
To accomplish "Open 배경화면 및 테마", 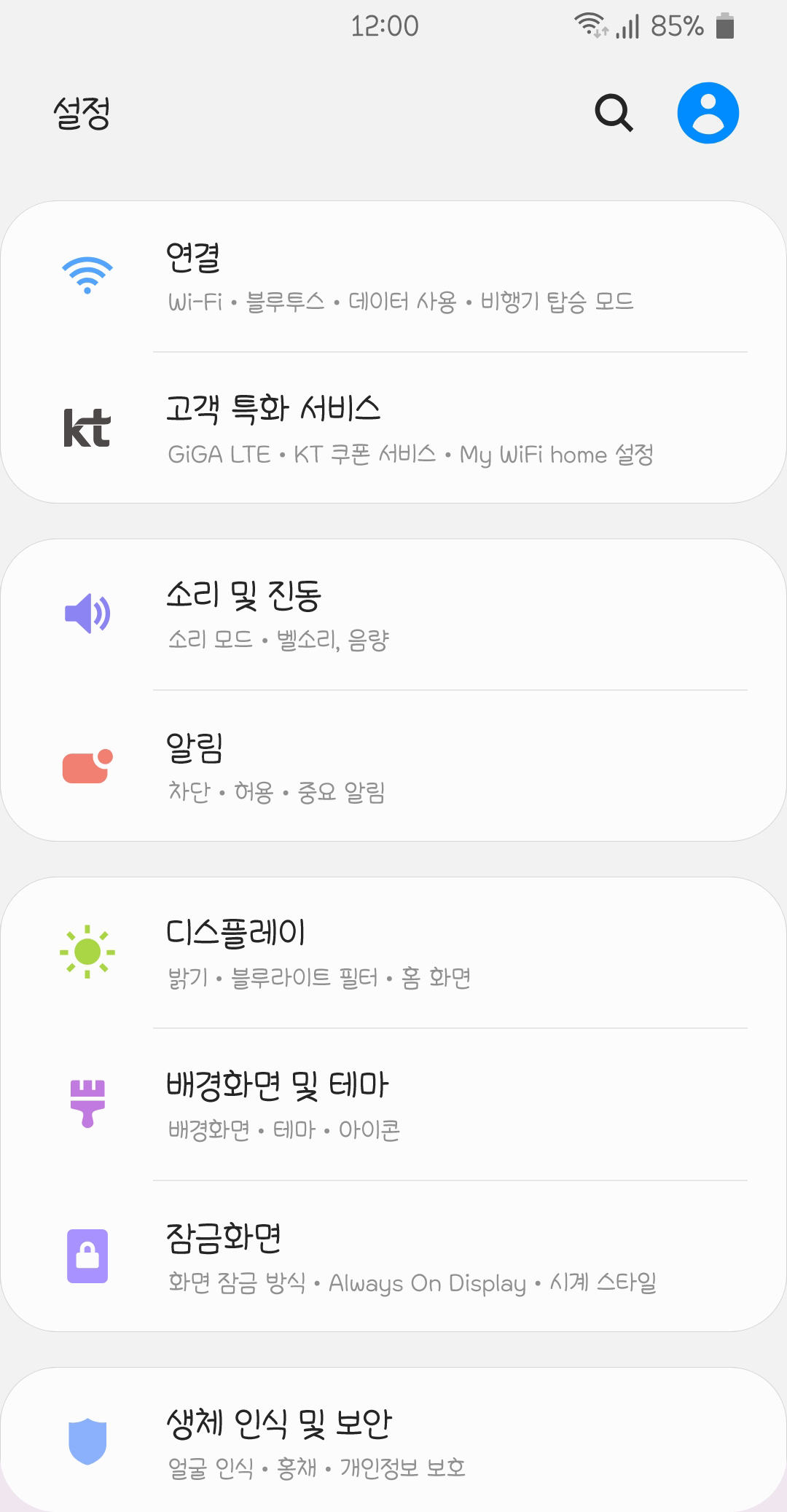I will [x=393, y=1105].
